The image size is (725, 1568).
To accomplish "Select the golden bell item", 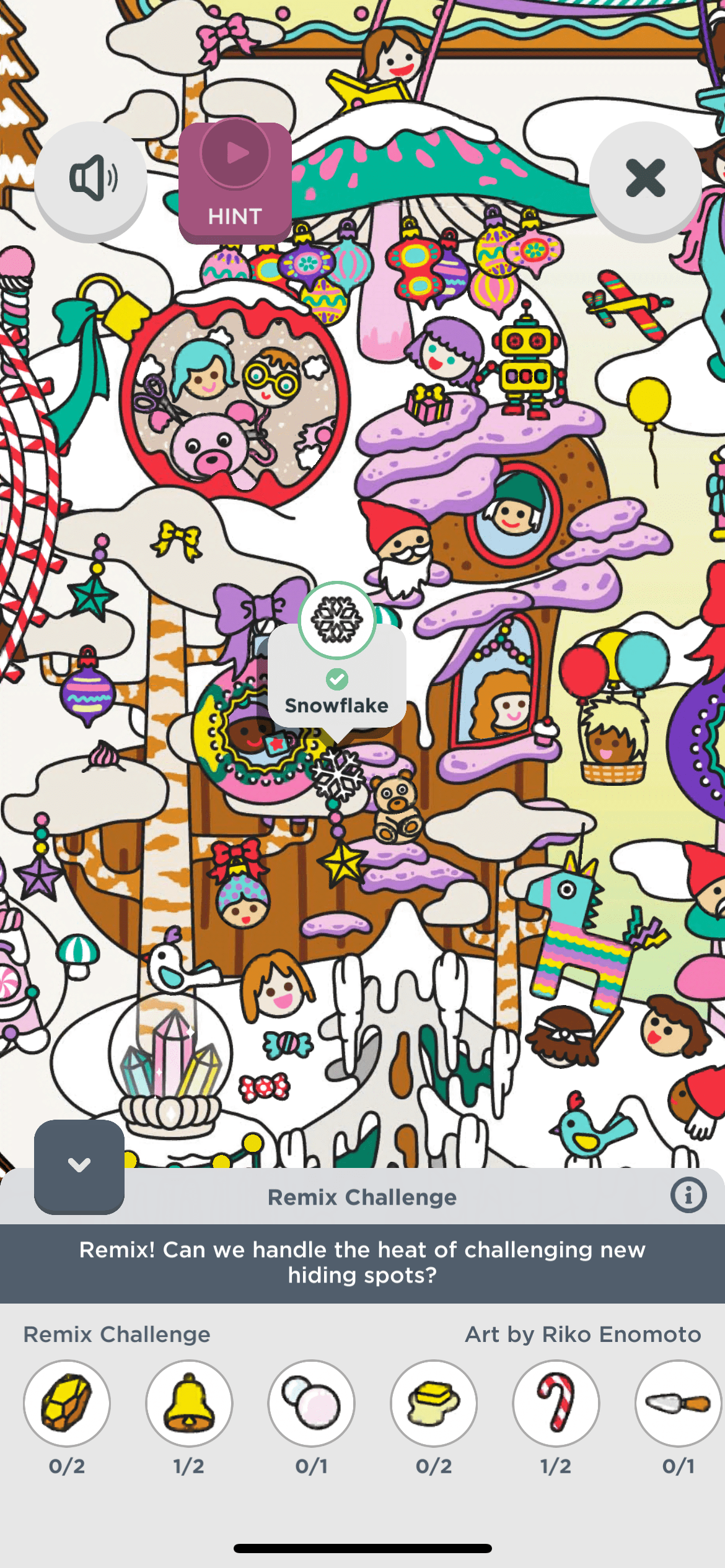I will click(x=189, y=1403).
